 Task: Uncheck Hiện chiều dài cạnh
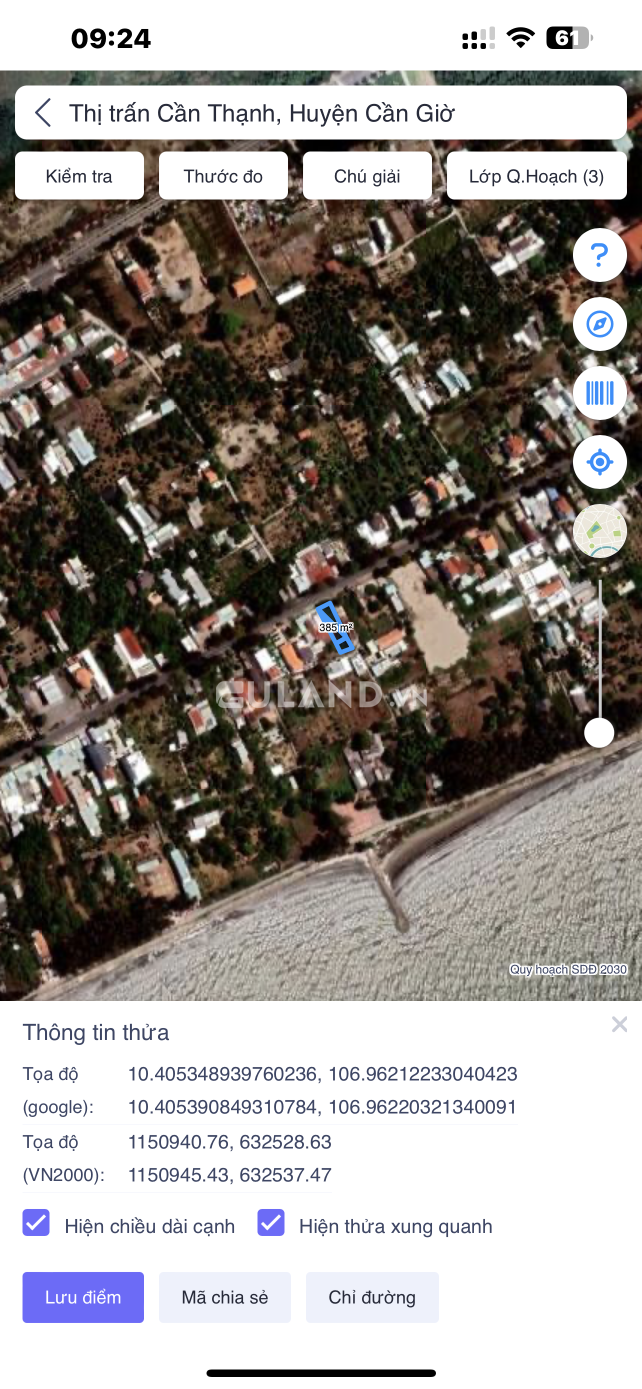tap(37, 1223)
